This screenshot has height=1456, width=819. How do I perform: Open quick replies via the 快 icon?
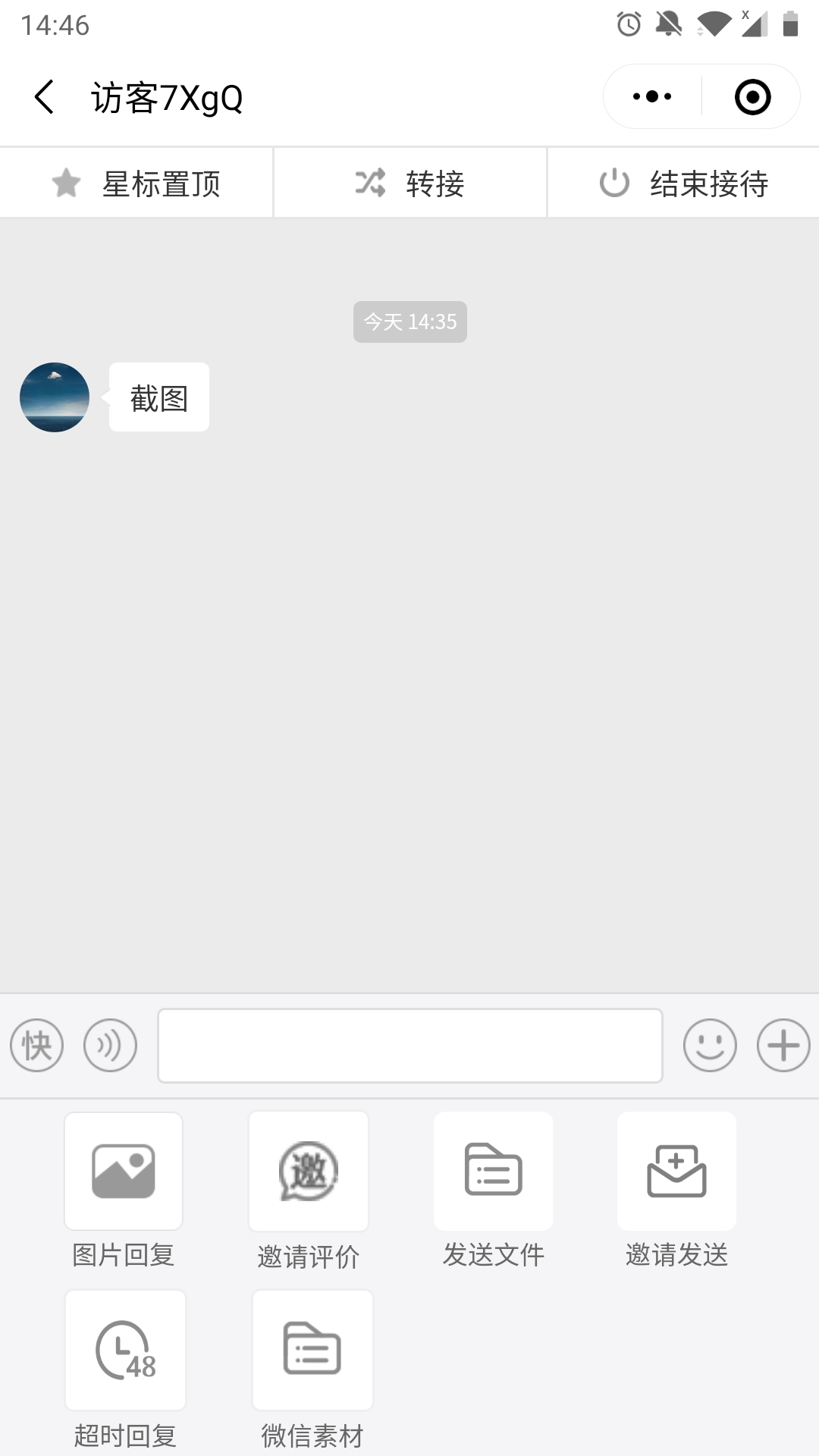[x=36, y=1046]
